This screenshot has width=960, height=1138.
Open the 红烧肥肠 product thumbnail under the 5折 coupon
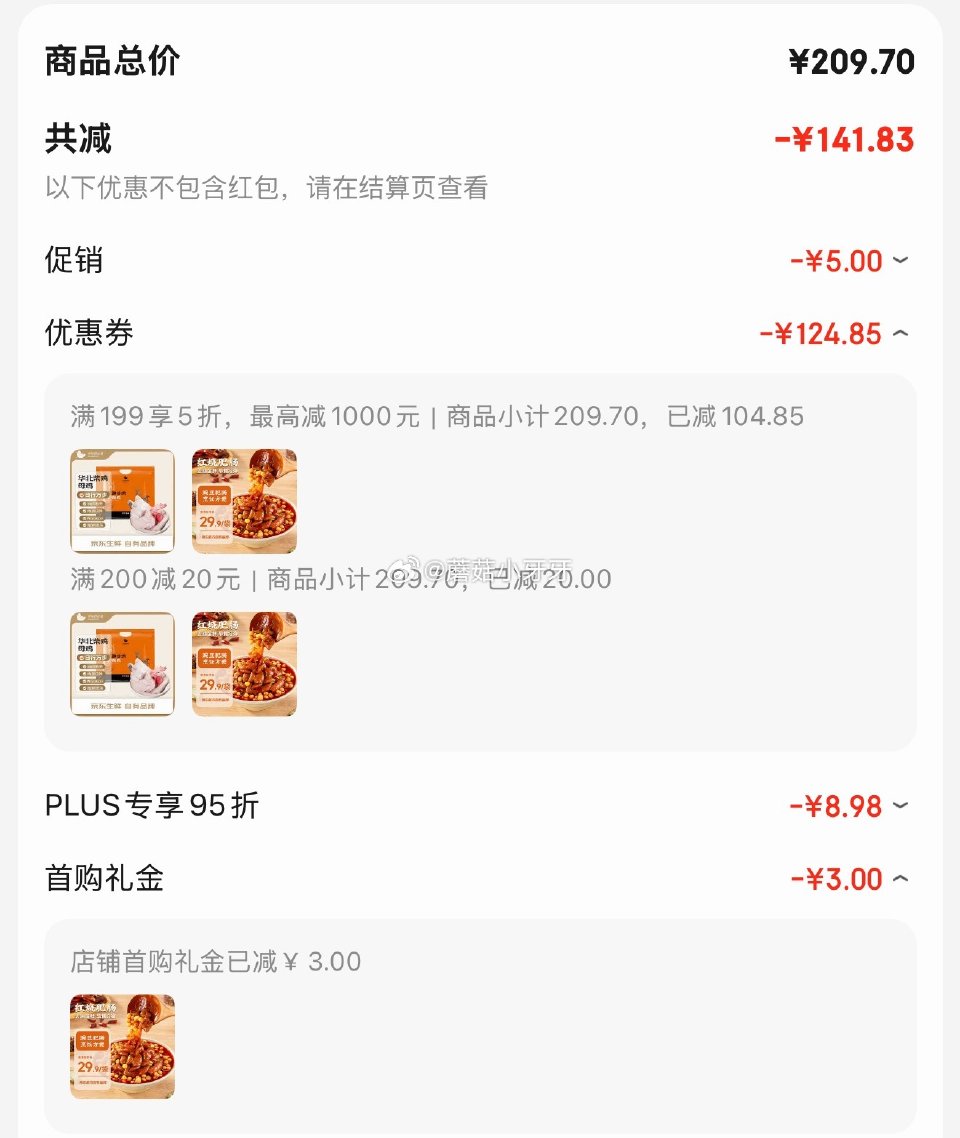(244, 500)
